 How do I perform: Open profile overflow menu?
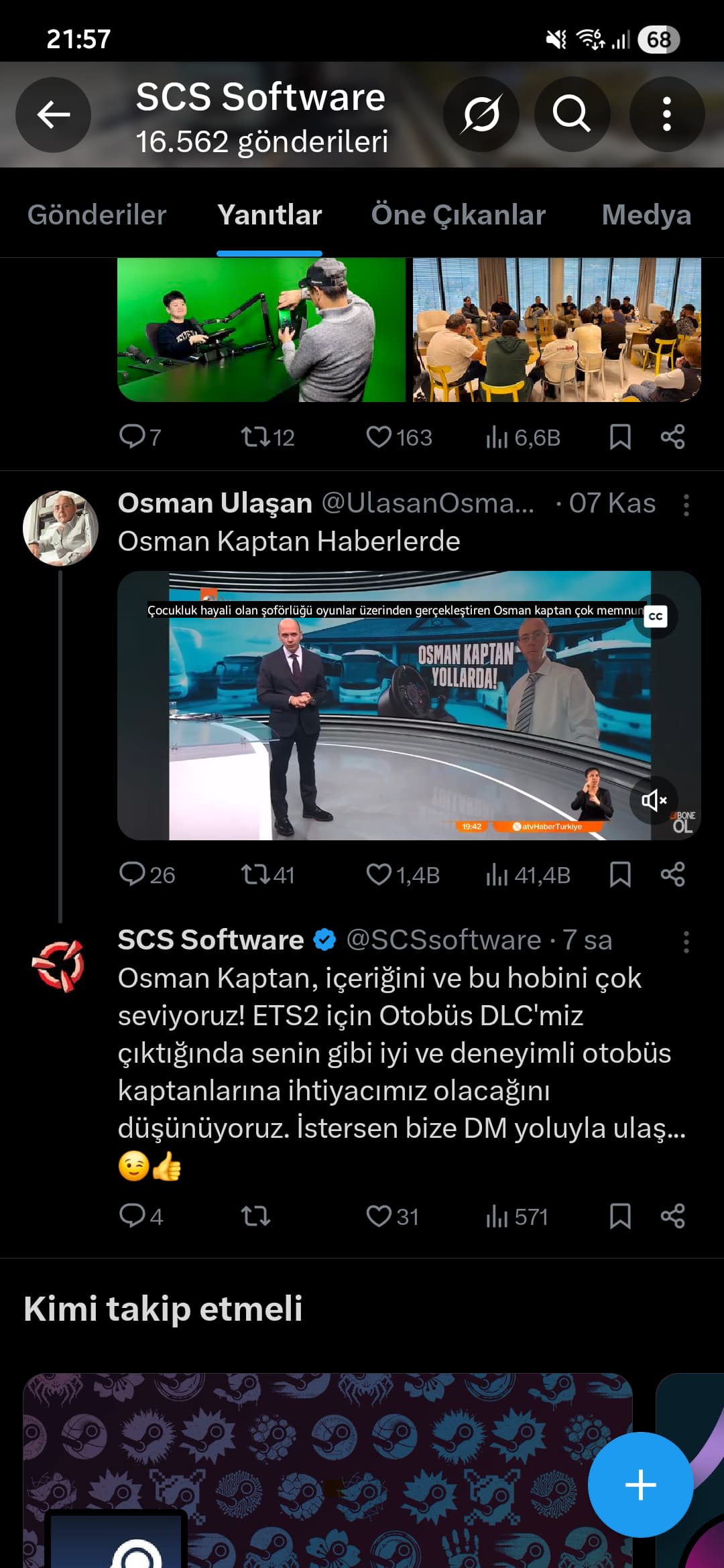coord(666,115)
